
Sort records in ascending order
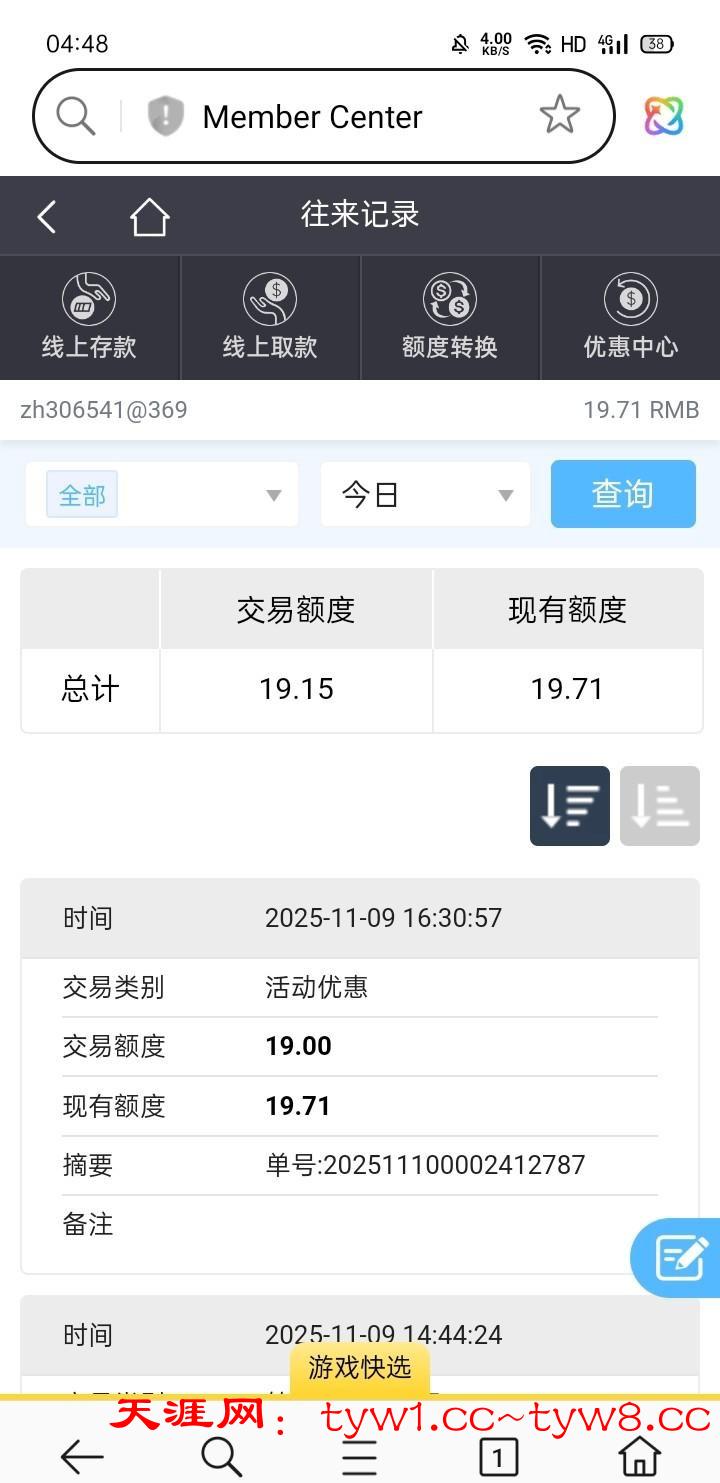pyautogui.click(x=659, y=806)
